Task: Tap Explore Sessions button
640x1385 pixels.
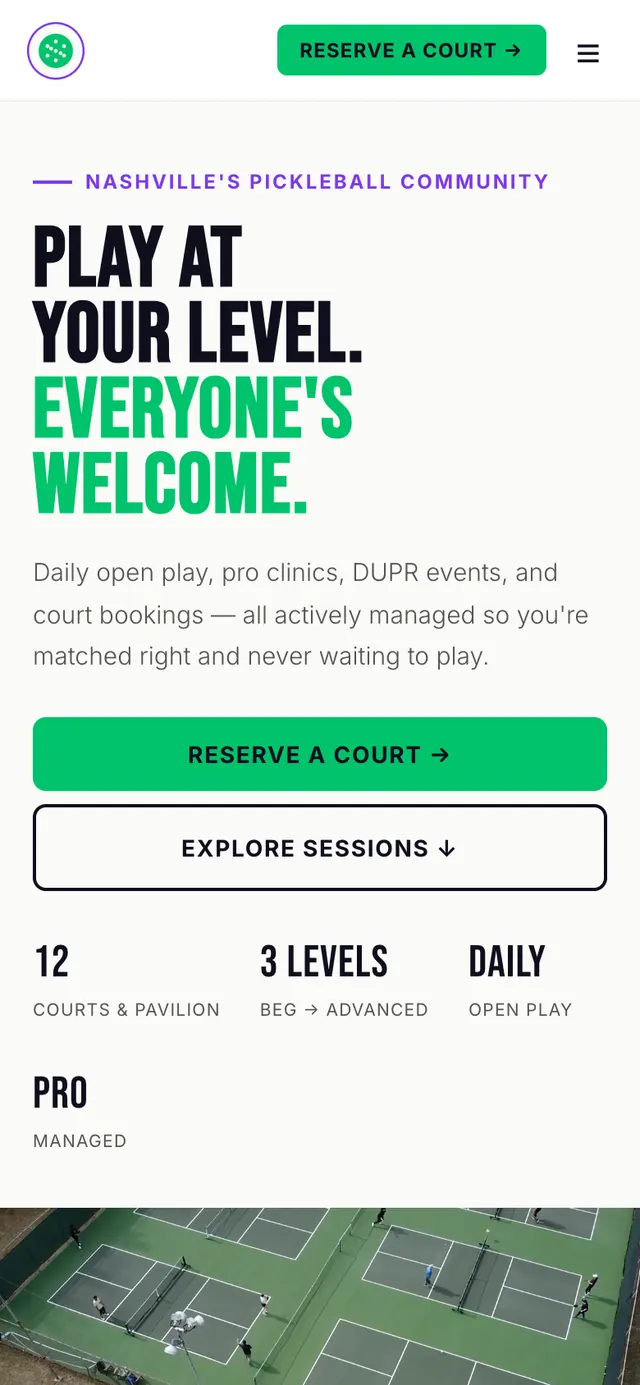Action: coord(320,848)
